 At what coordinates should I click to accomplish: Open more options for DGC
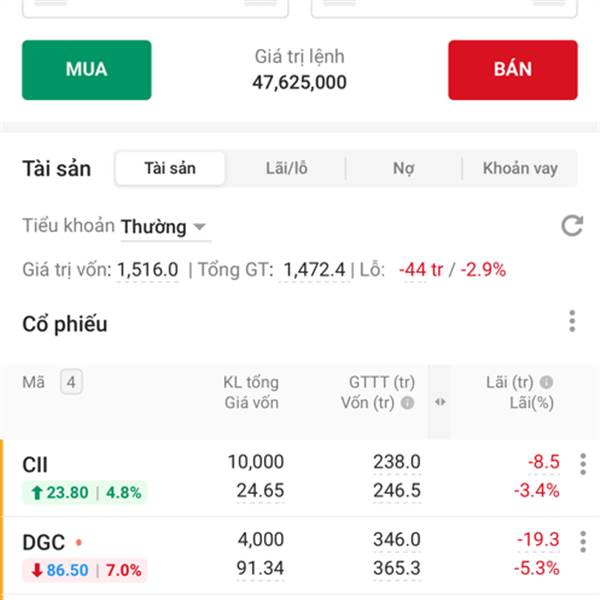click(583, 542)
